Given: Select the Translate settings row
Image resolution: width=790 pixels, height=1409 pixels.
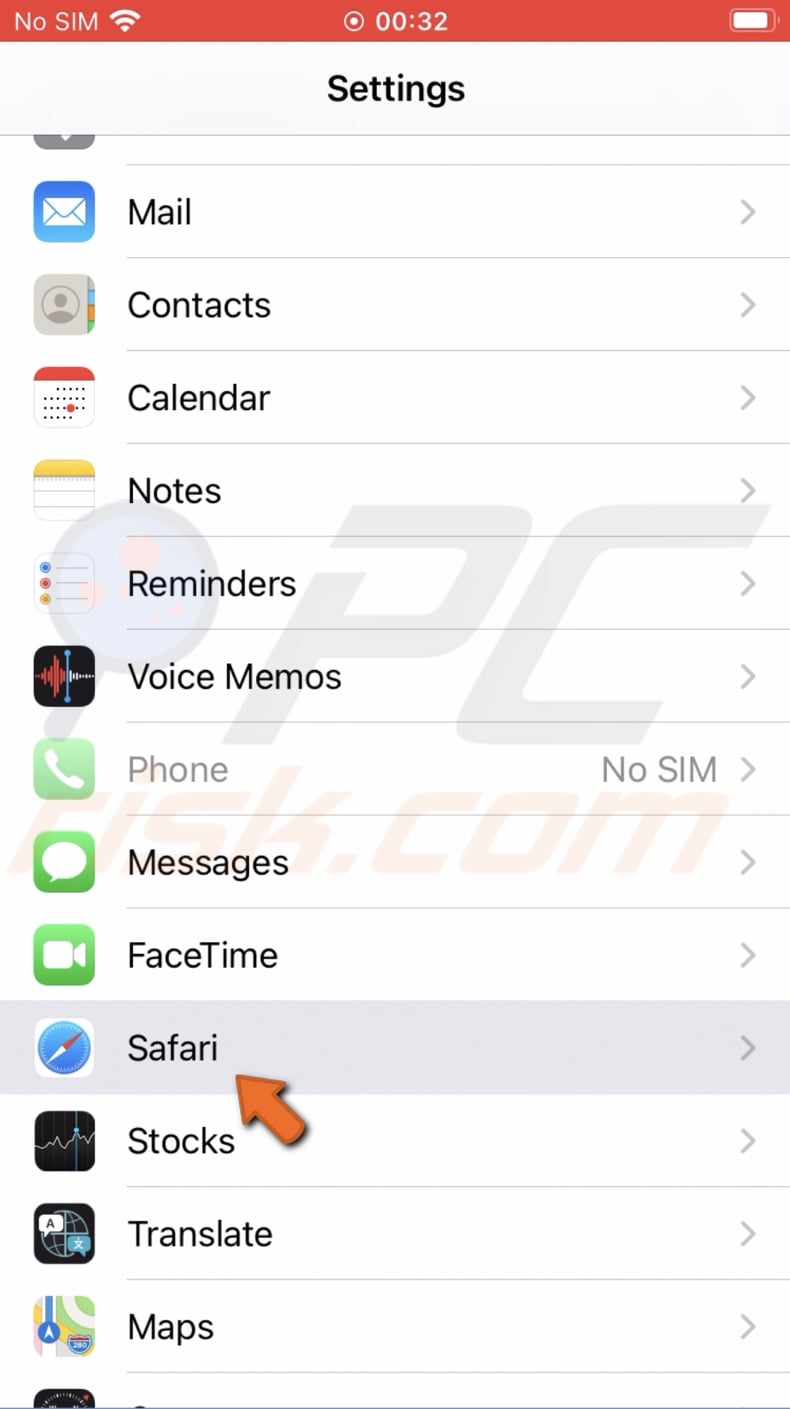Looking at the screenshot, I should coord(395,1234).
